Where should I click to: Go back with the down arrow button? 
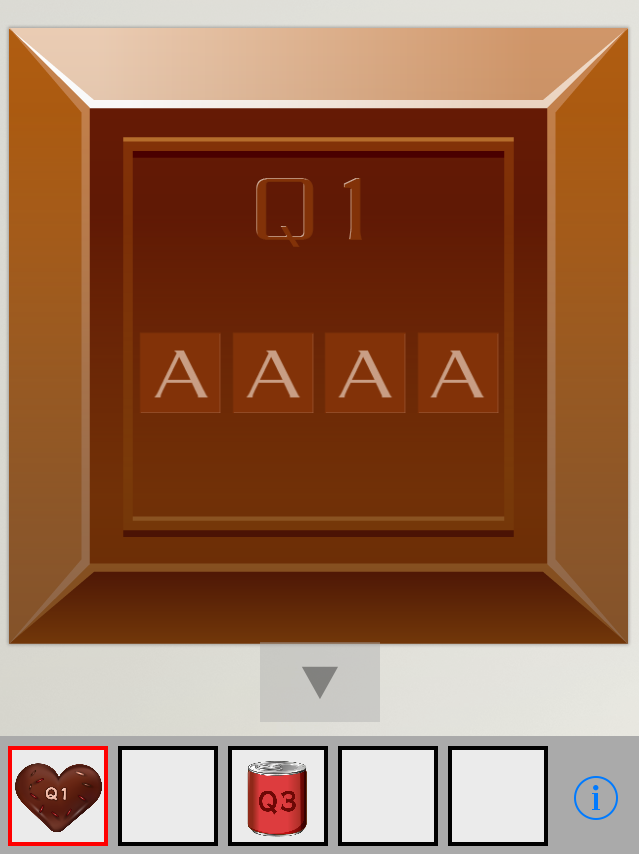point(320,682)
